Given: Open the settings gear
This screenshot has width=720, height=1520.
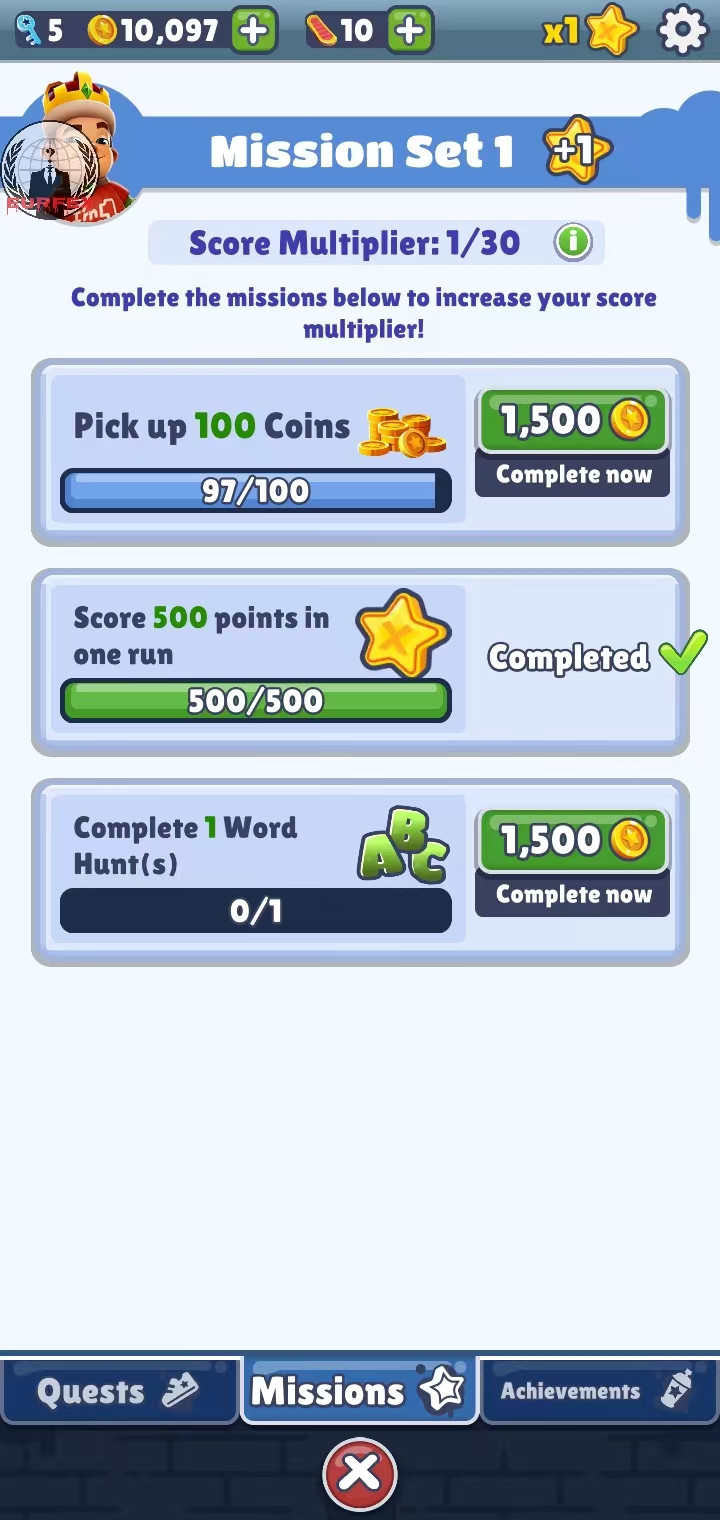Looking at the screenshot, I should [683, 30].
